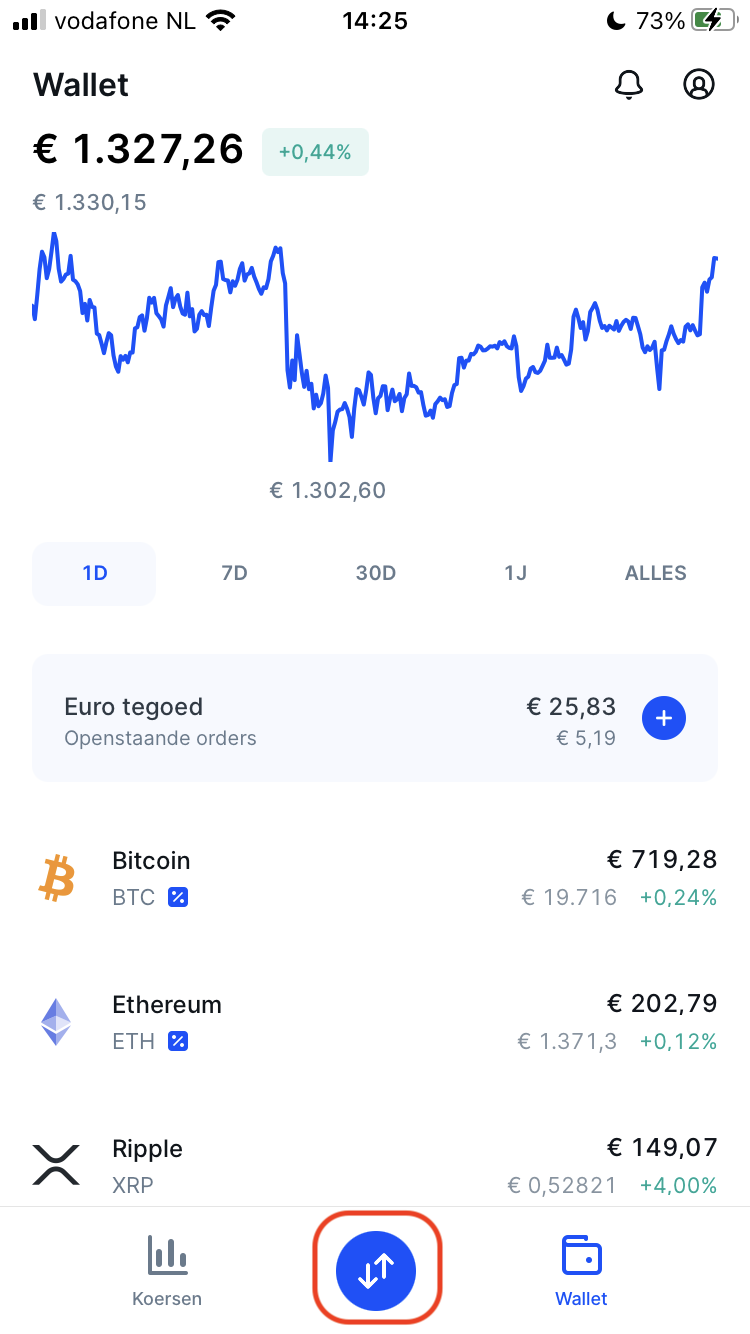Open the Euro tegoed balance row

[x=300, y=718]
